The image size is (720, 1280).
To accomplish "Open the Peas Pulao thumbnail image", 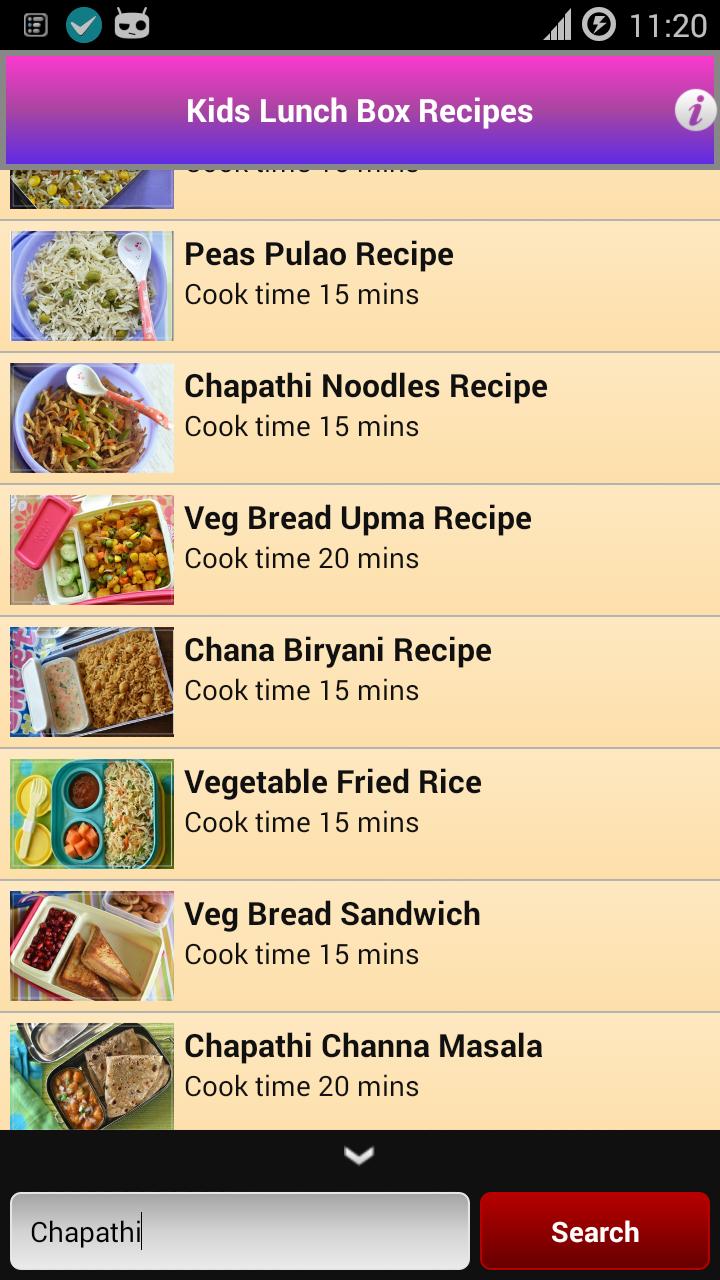I will (91, 285).
